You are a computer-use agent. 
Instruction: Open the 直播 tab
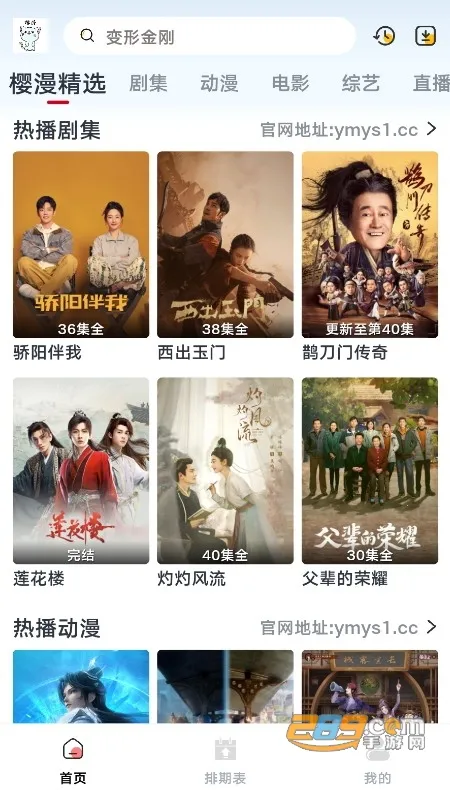pyautogui.click(x=431, y=83)
